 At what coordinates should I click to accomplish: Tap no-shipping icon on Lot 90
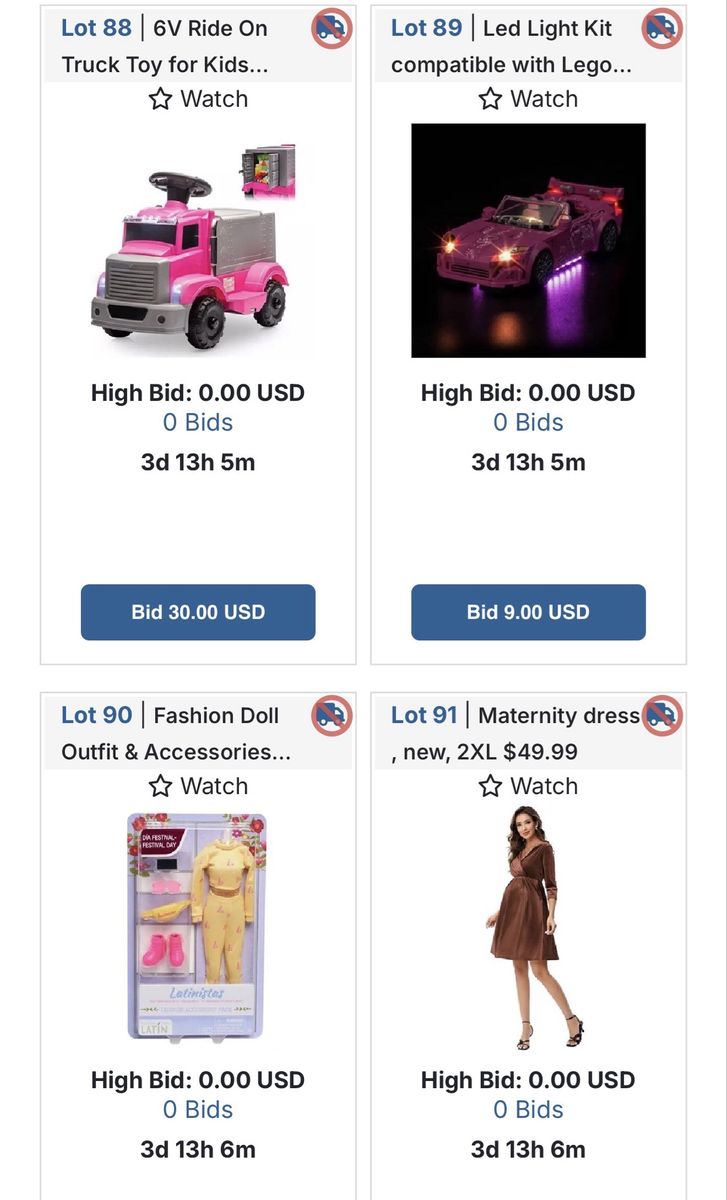332,715
